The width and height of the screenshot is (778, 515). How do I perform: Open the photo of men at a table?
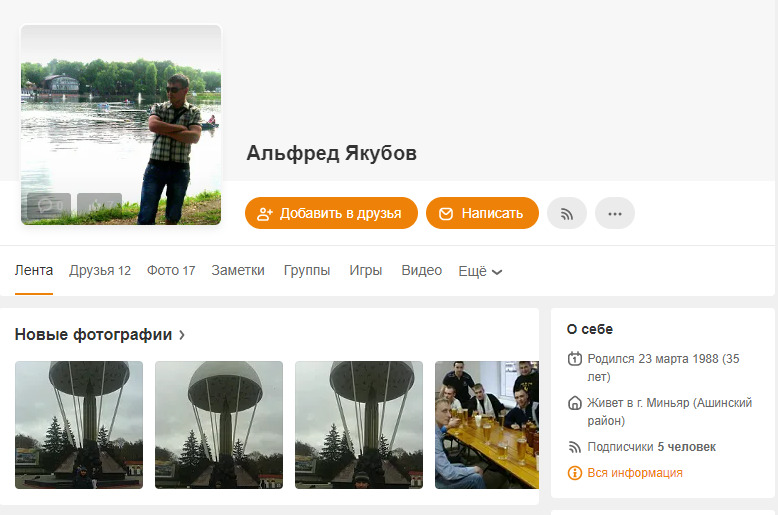487,425
